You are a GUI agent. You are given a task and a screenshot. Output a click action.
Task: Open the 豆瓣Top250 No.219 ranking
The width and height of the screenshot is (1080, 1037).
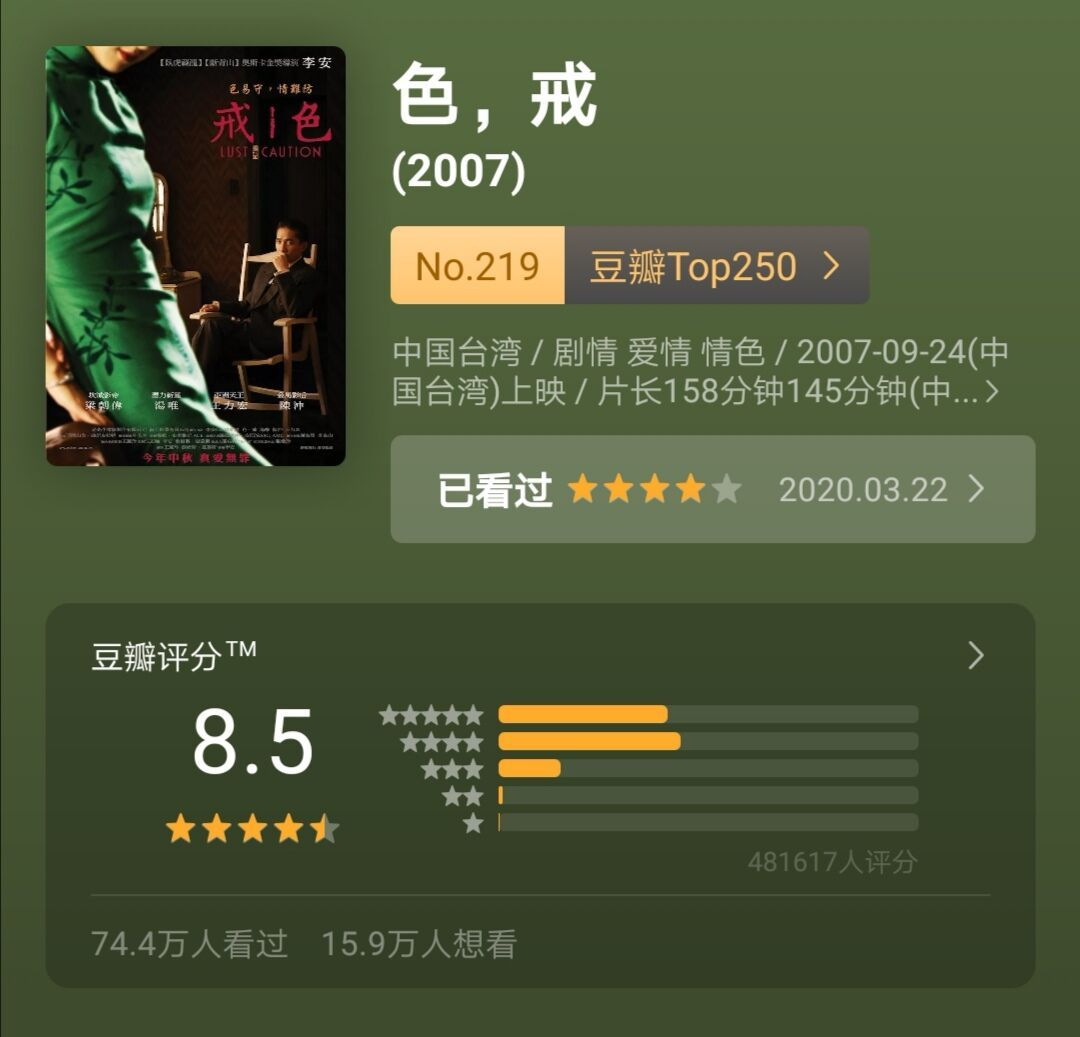tap(629, 266)
